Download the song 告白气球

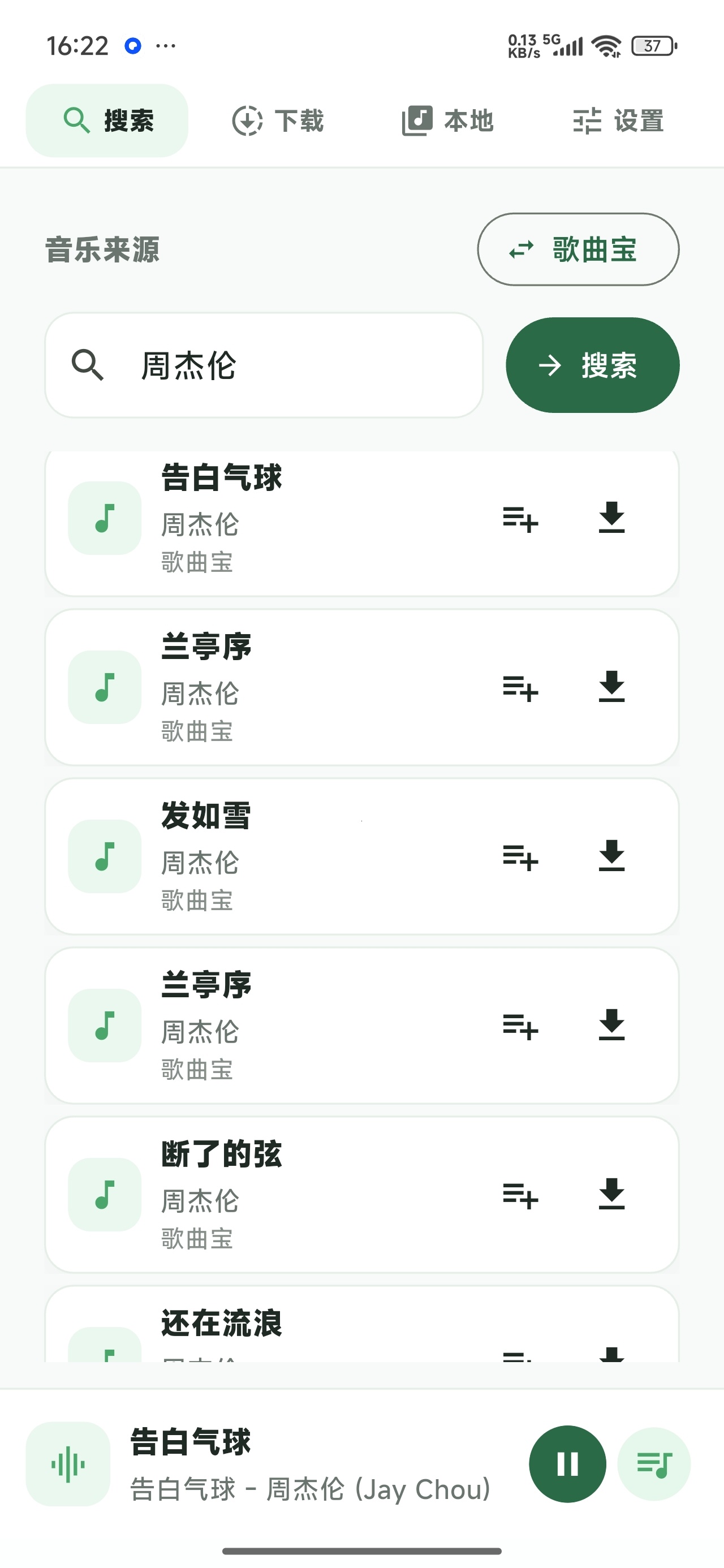pyautogui.click(x=611, y=518)
